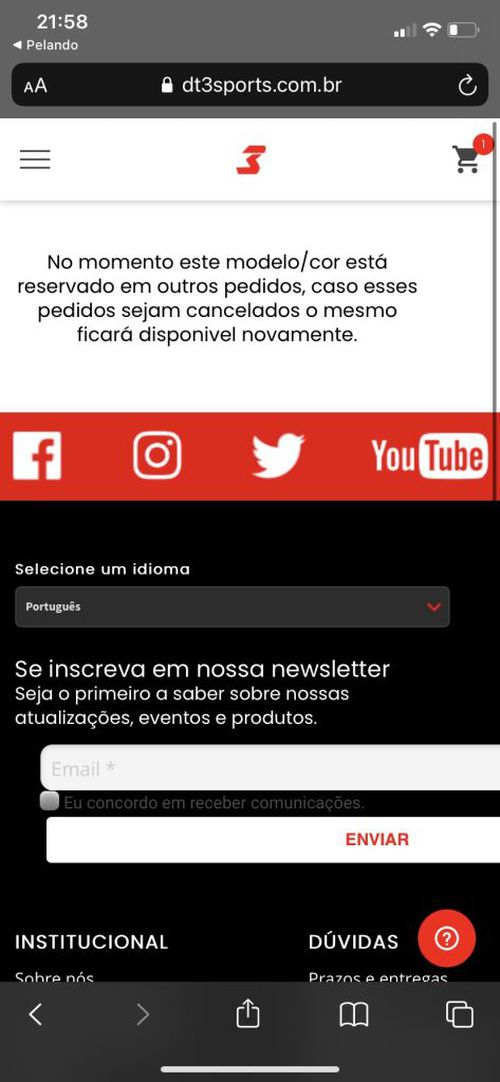Open the shopping cart
Image resolution: width=500 pixels, height=1082 pixels.
[469, 157]
